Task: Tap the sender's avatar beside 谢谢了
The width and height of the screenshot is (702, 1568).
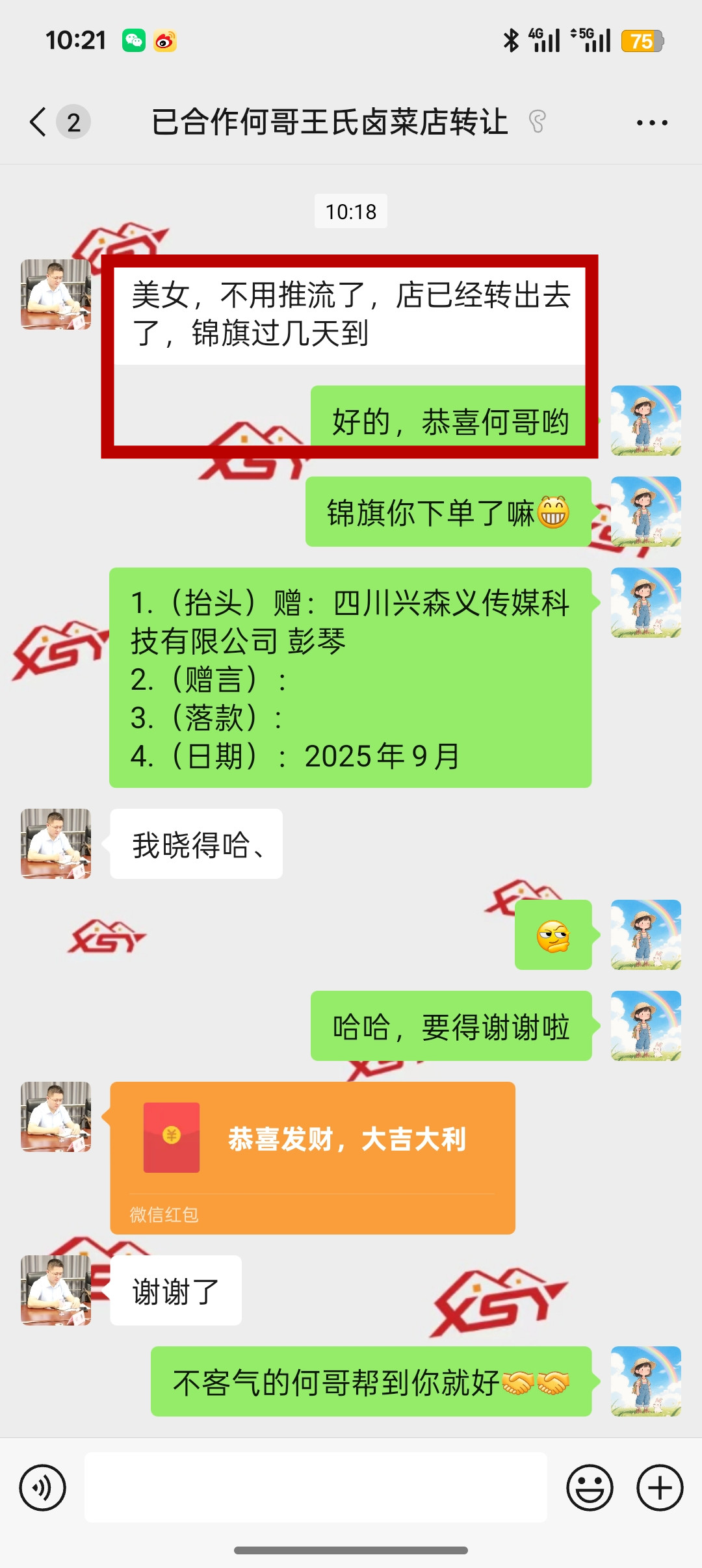Action: click(x=56, y=1290)
